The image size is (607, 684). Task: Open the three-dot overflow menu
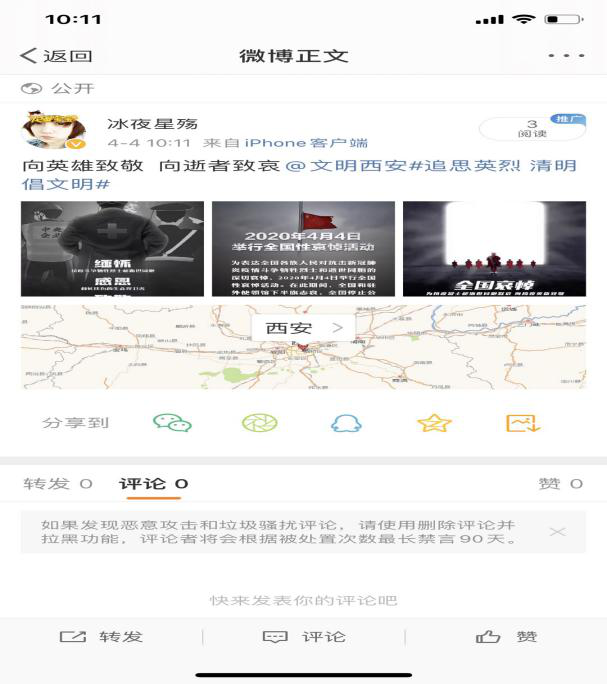click(x=566, y=56)
